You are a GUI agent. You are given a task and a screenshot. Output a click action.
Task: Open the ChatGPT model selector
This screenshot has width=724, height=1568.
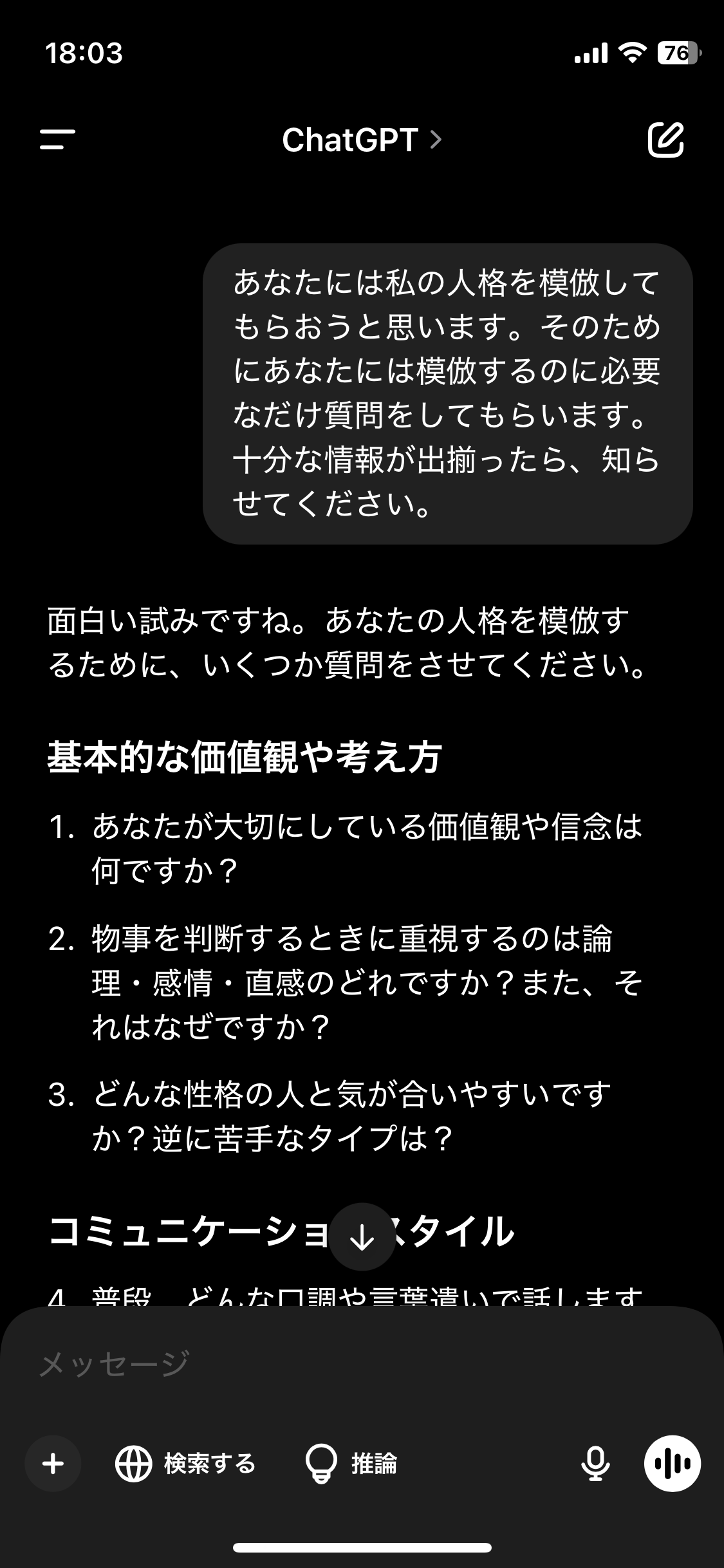tap(362, 140)
